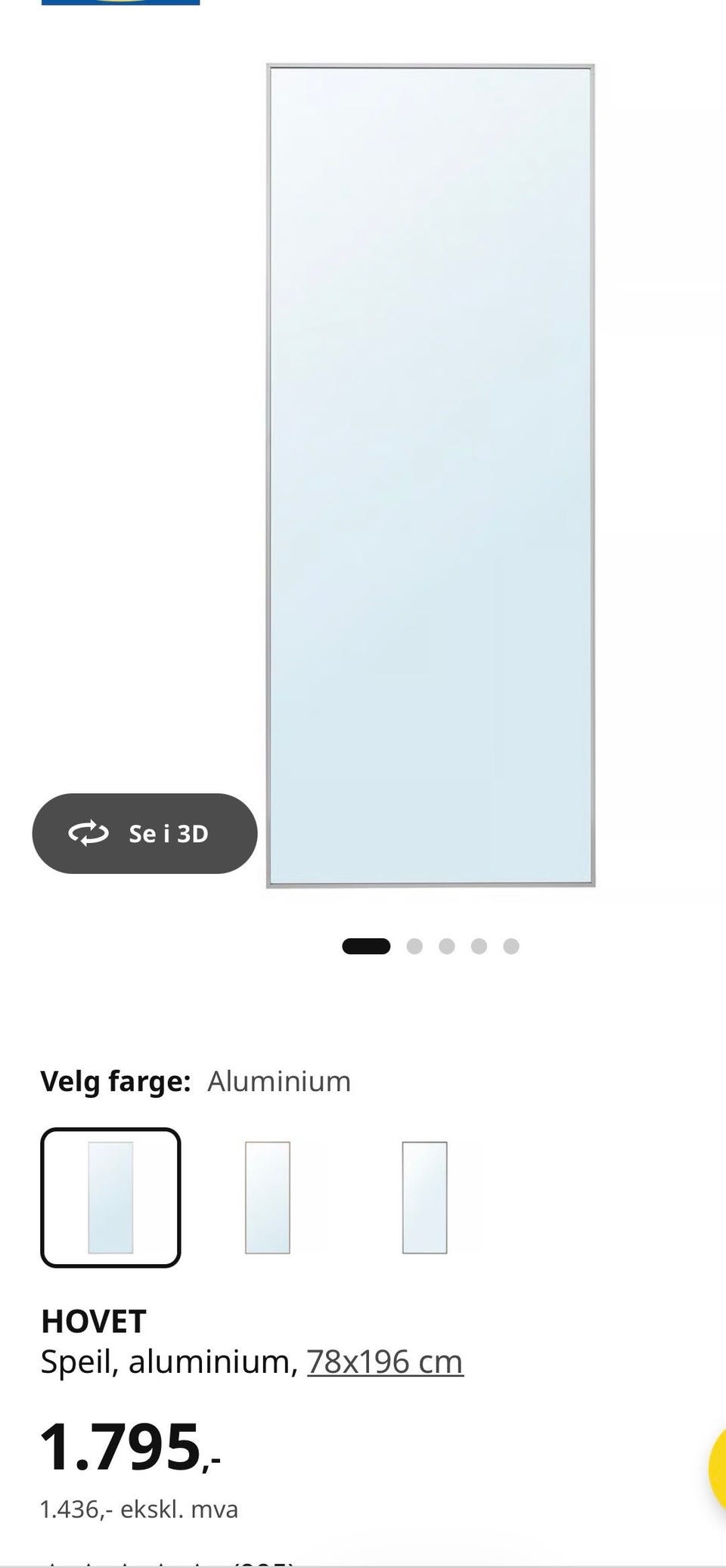
Task: Open the 78x196 cm size link
Action: 385,1362
